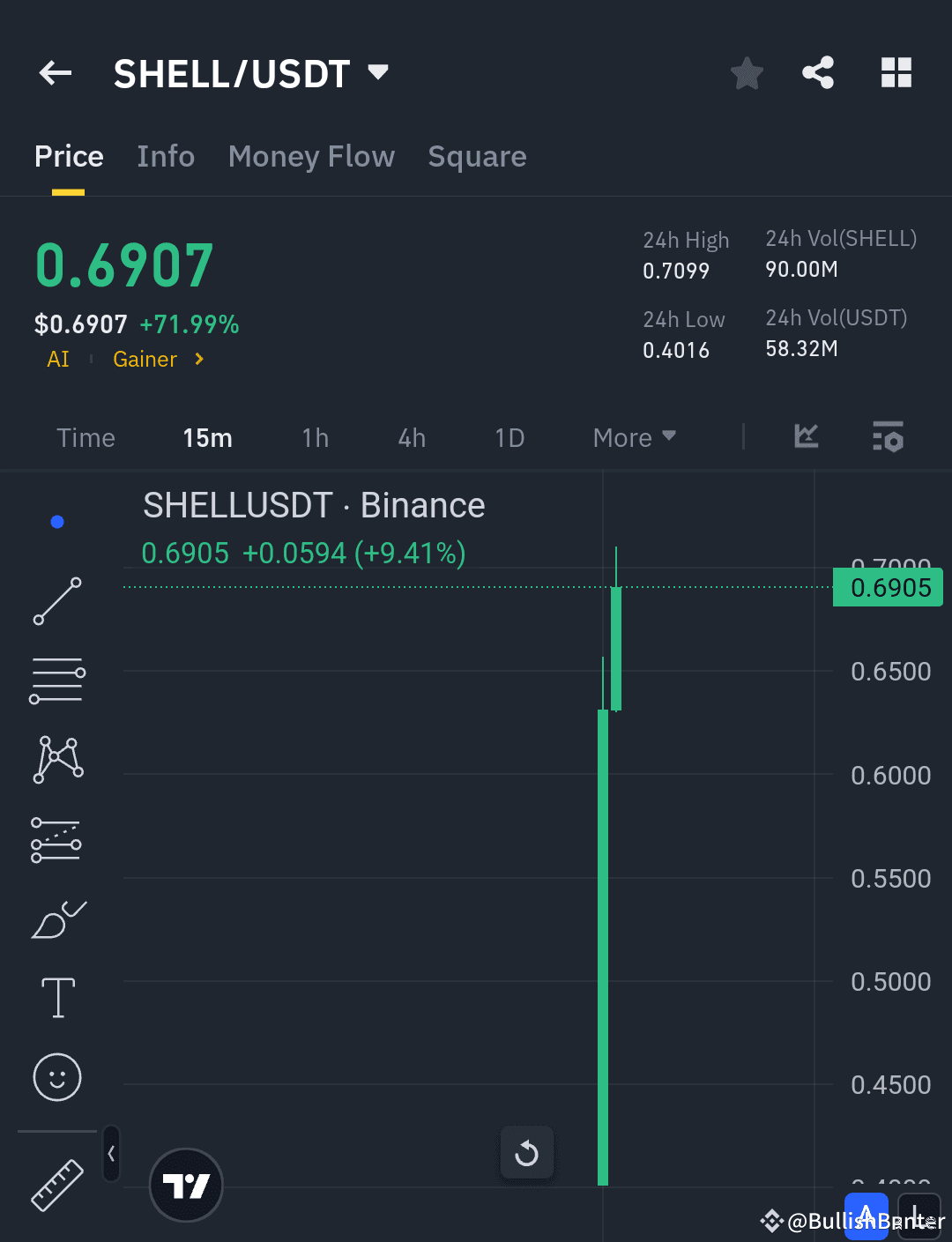
Task: Open the Square tab
Action: click(x=477, y=156)
